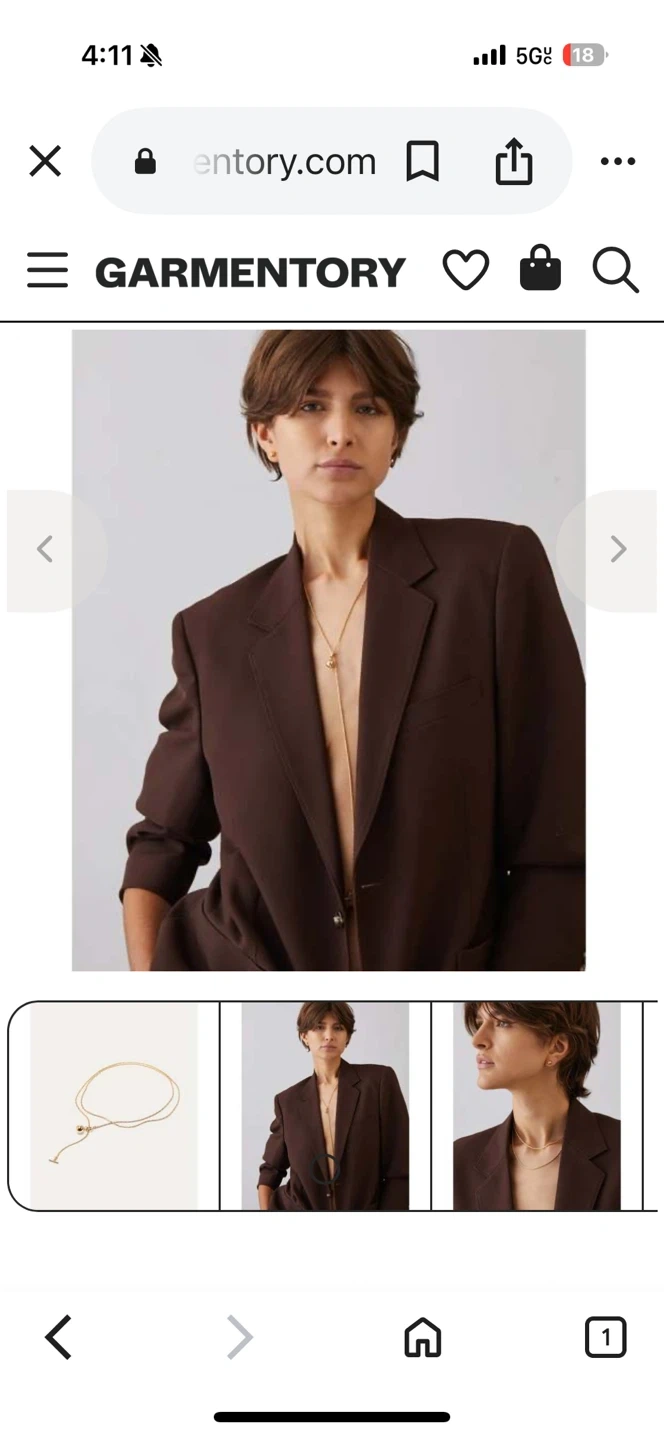Go back to the previous page
This screenshot has height=1440, width=664.
point(59,1337)
